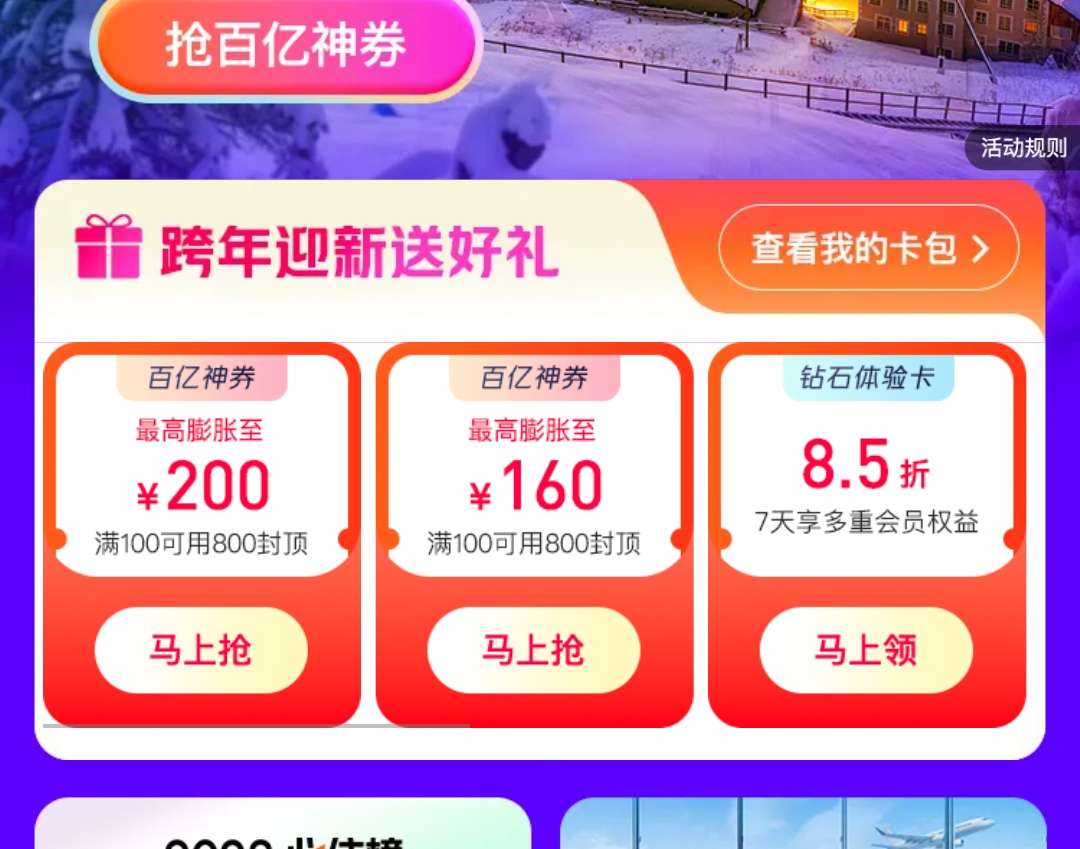Open the airplane banner card
Screen dimensions: 1080x849
tap(803, 825)
